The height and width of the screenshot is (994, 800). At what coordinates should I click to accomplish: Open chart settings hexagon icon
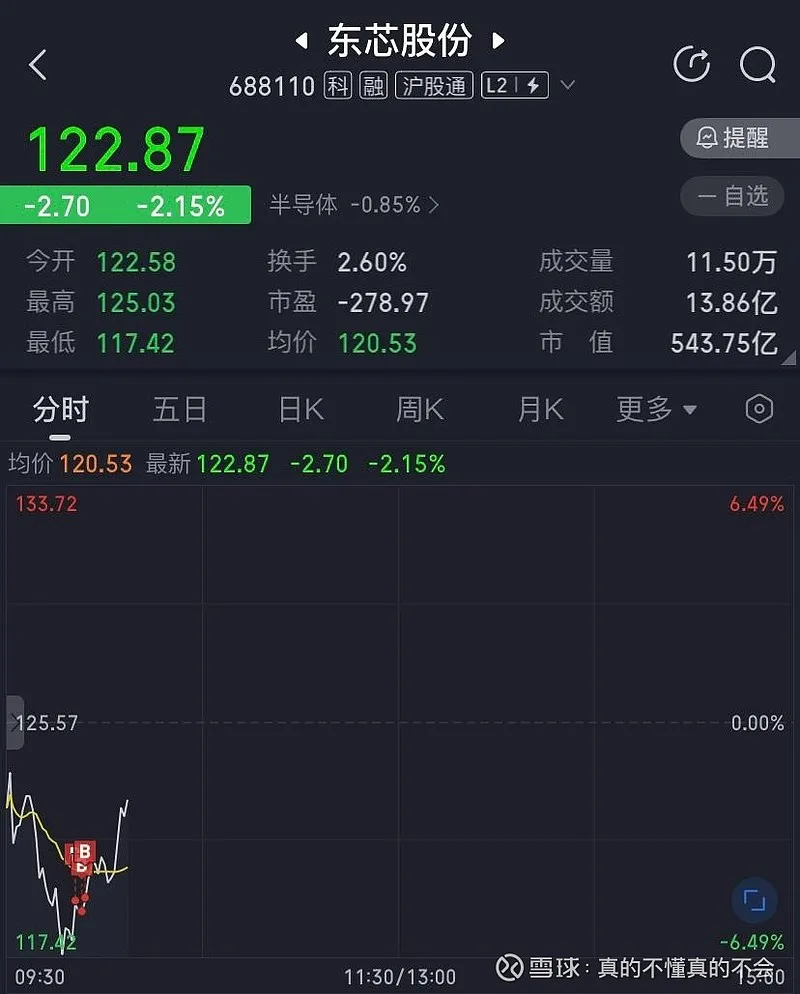[759, 409]
